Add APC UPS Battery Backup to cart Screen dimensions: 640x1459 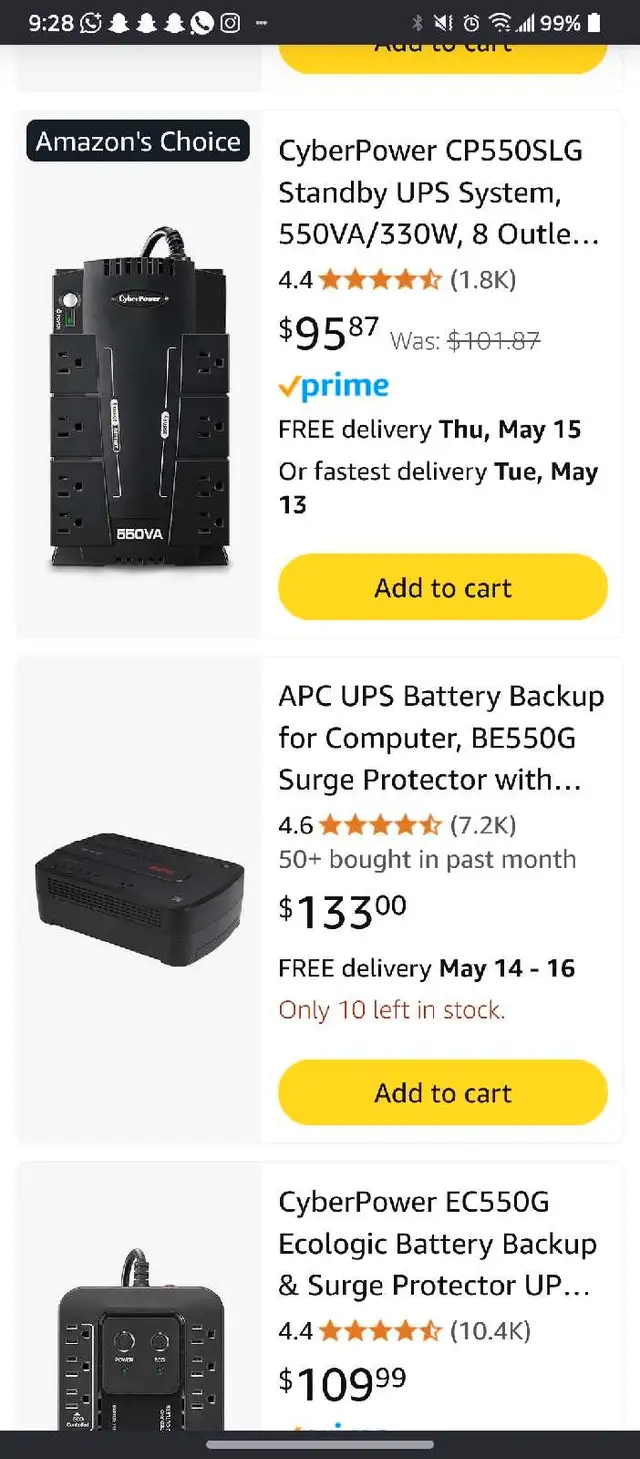[x=443, y=1093]
